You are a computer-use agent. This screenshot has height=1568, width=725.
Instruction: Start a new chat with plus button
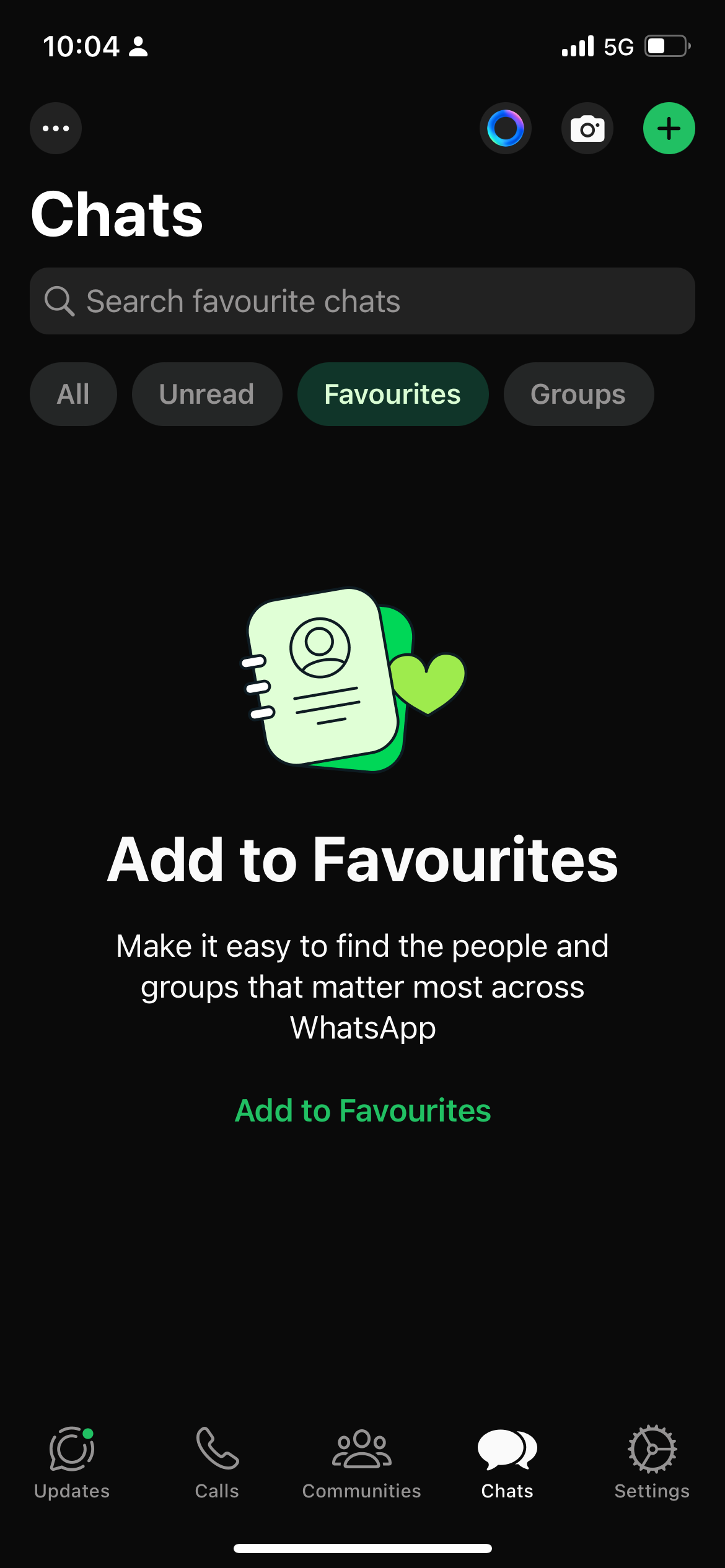669,128
